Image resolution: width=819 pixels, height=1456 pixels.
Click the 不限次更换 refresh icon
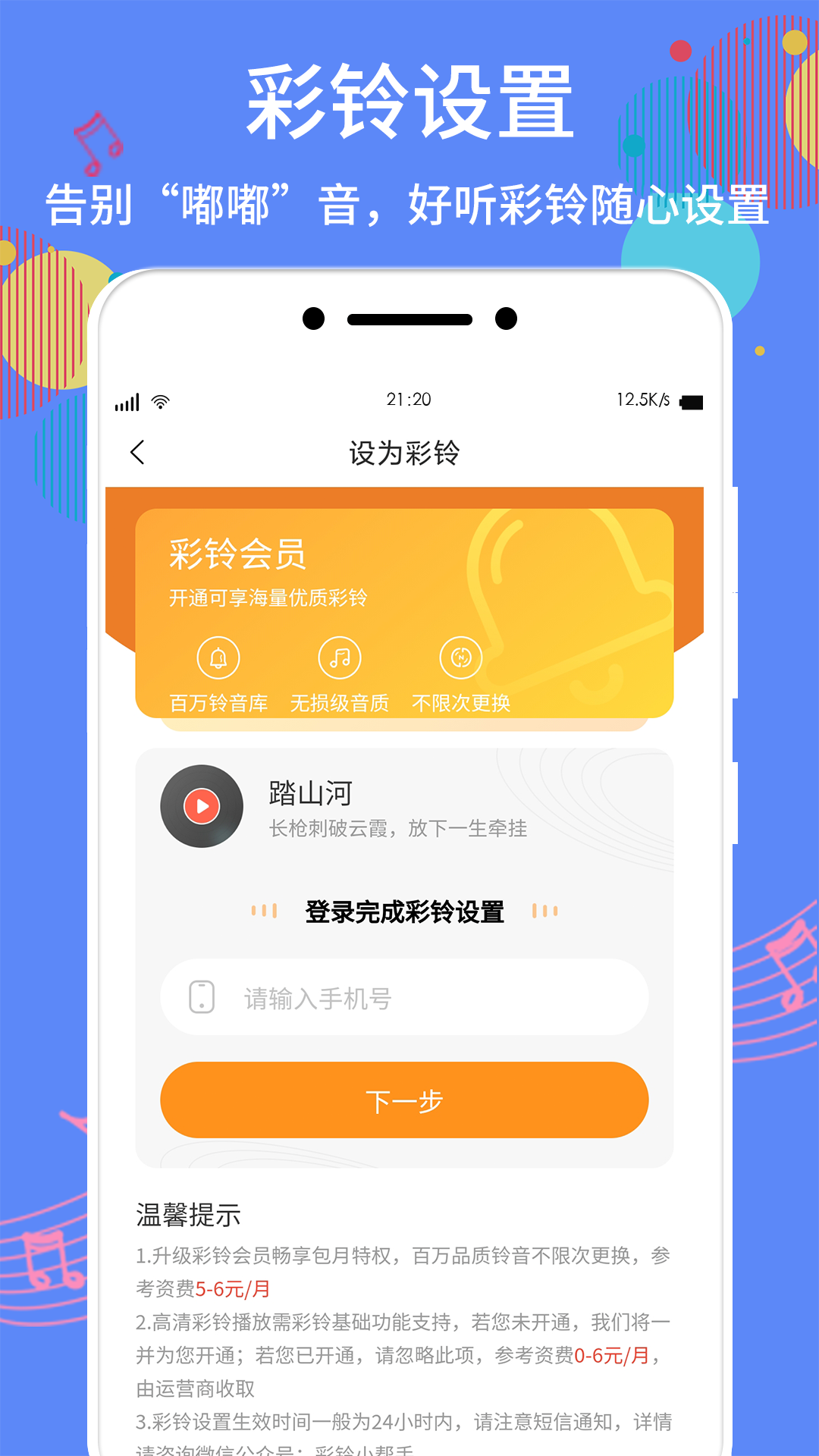click(462, 658)
